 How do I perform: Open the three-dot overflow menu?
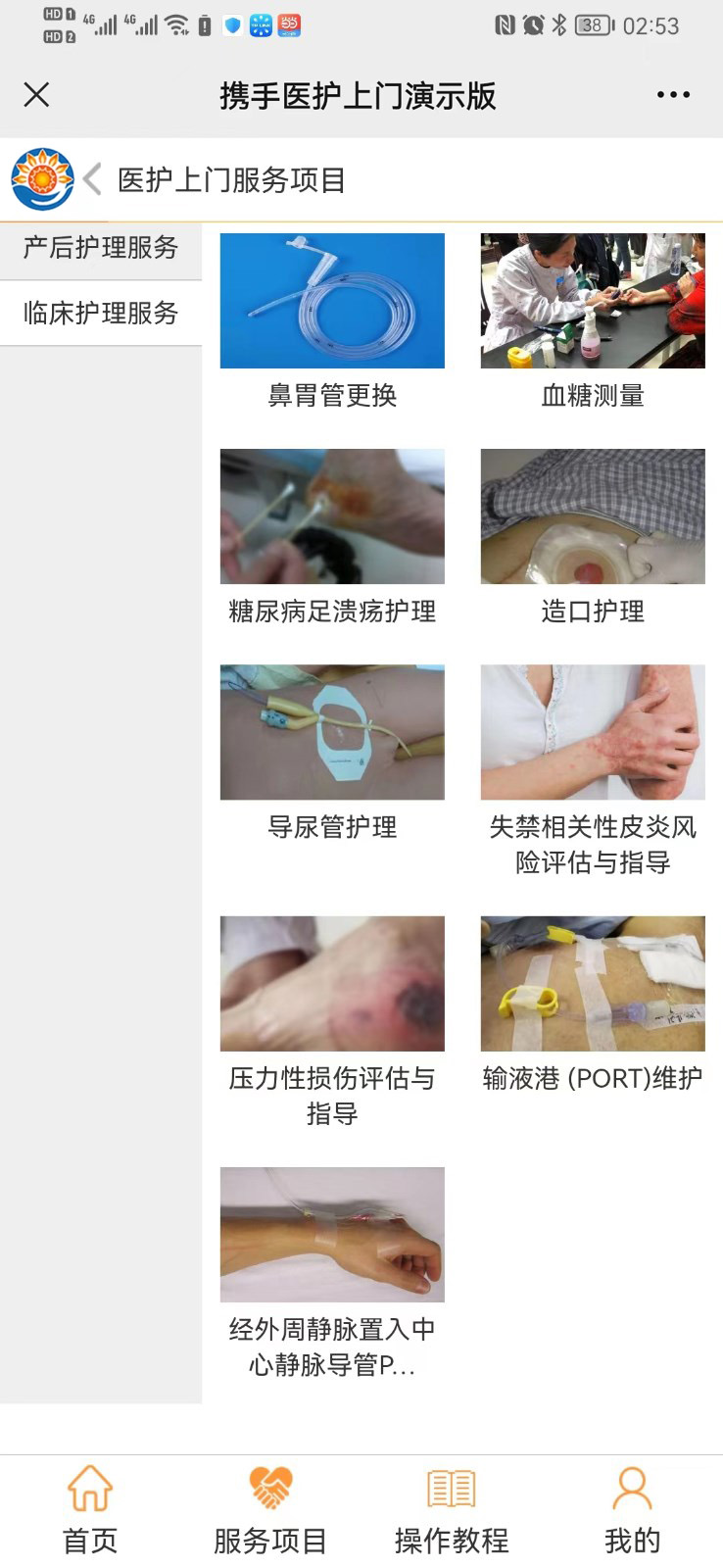673,95
